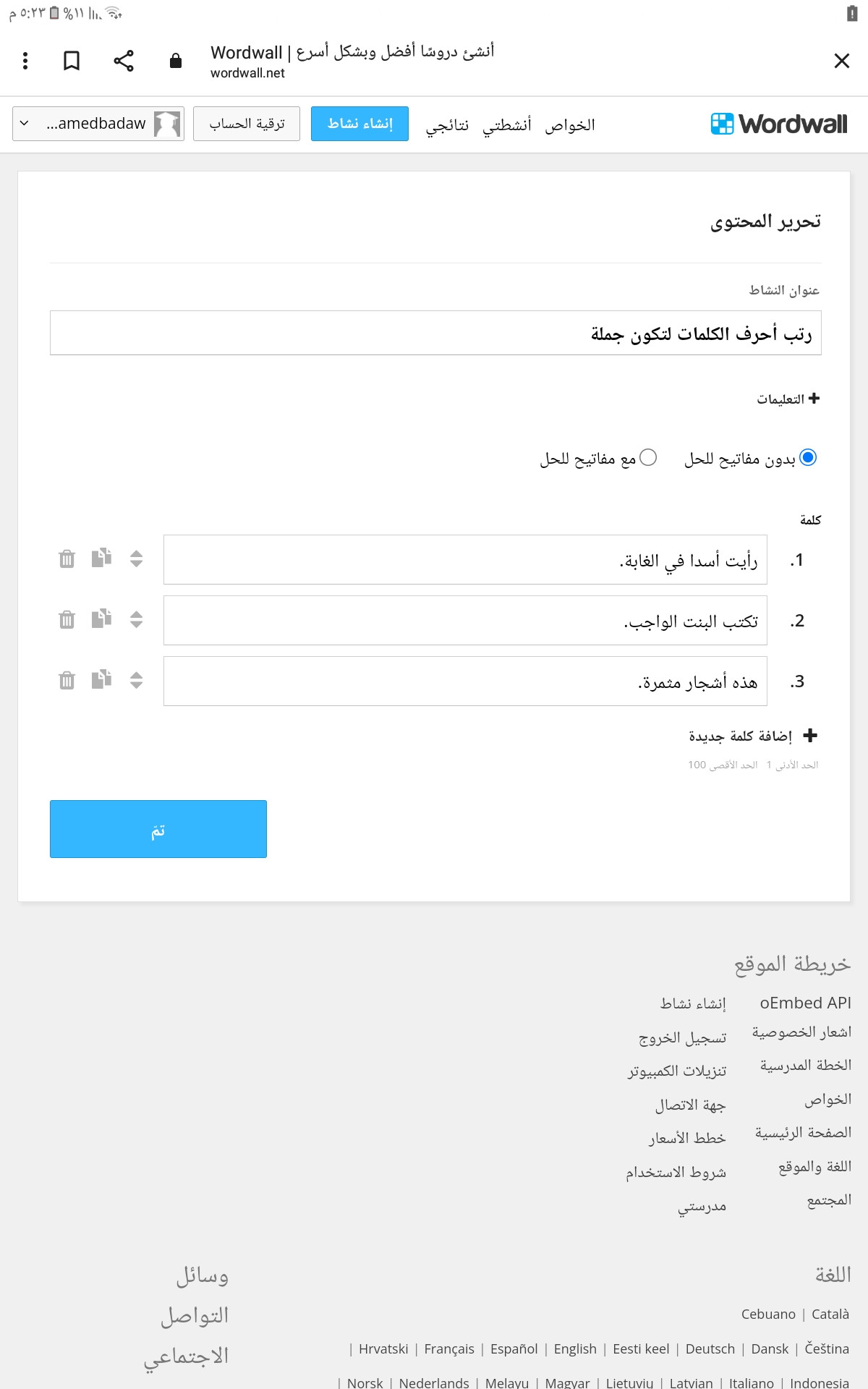Duplicate sentence number 3
Viewport: 868px width, 1389px height.
(x=101, y=680)
